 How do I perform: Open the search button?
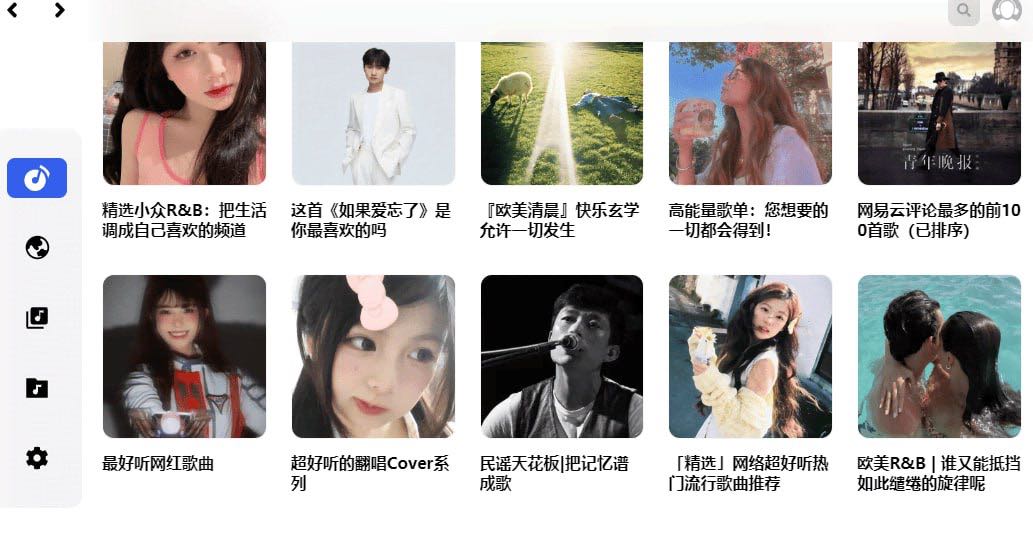[963, 11]
